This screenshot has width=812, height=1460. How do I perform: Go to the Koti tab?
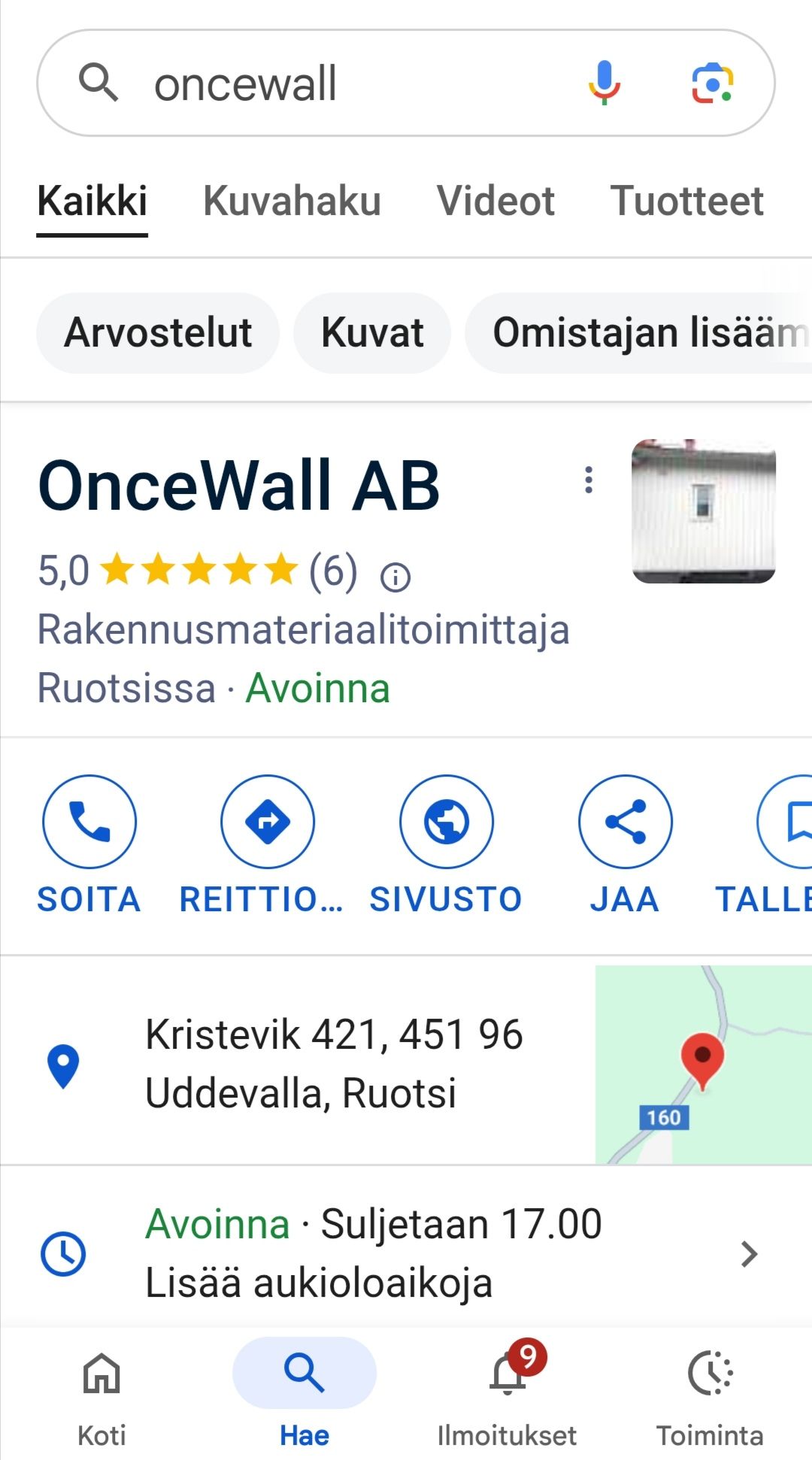click(x=101, y=1393)
